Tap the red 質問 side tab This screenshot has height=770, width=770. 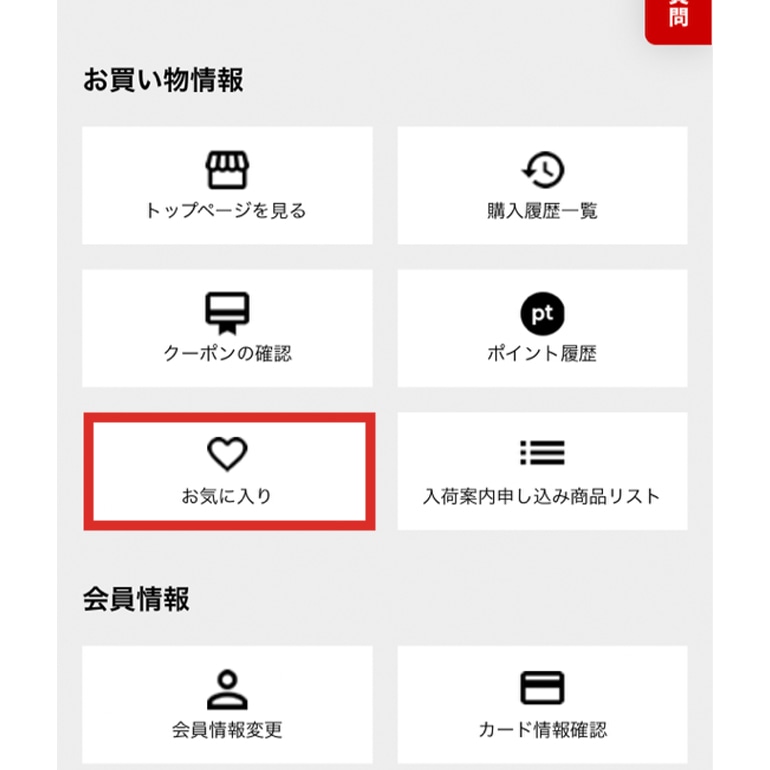pos(679,20)
